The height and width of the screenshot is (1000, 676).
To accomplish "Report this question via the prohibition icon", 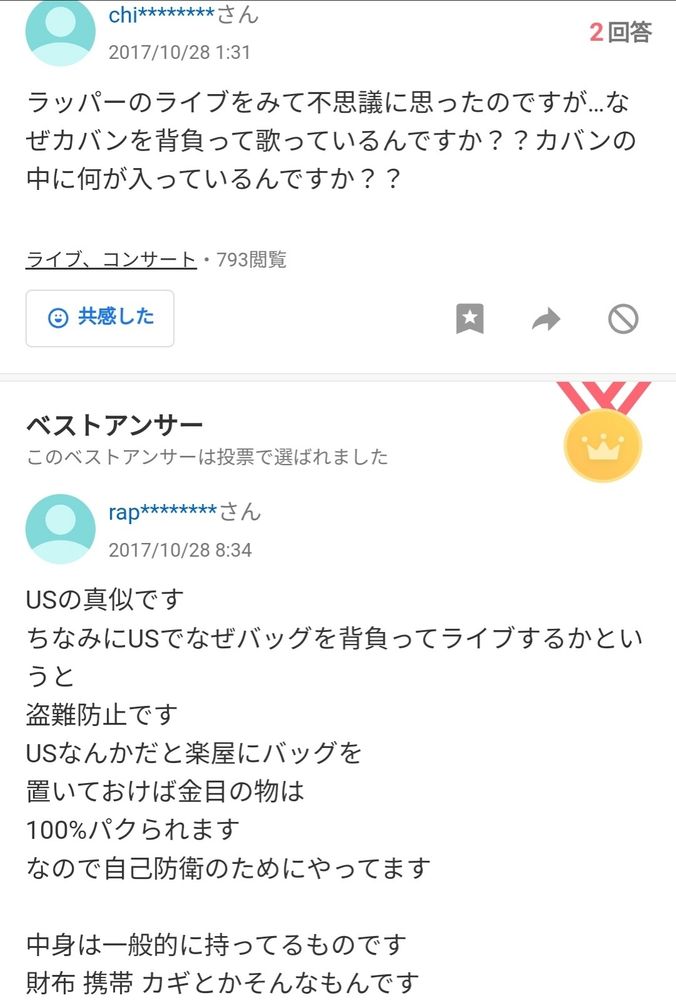I will tap(623, 318).
